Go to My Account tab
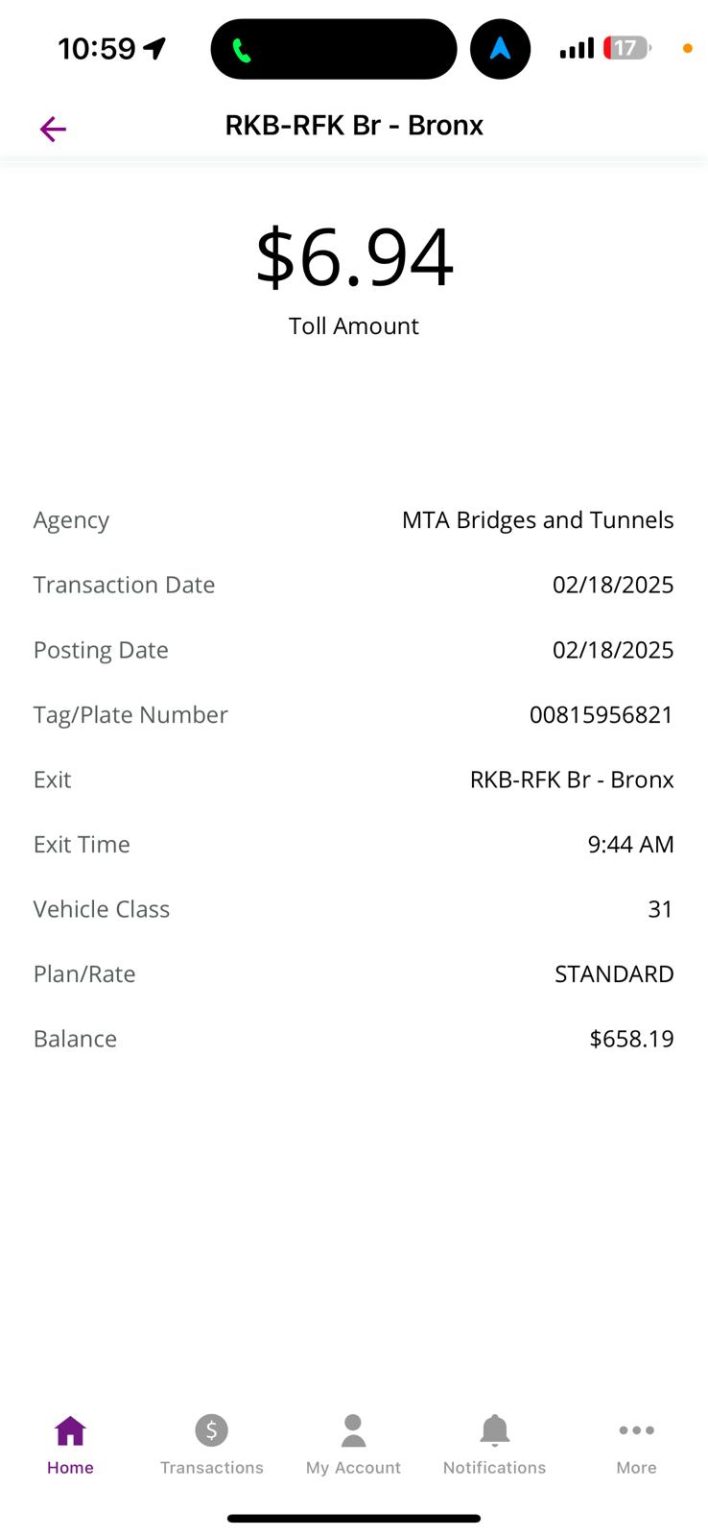Viewport: 708px width, 1536px height. (x=353, y=1446)
